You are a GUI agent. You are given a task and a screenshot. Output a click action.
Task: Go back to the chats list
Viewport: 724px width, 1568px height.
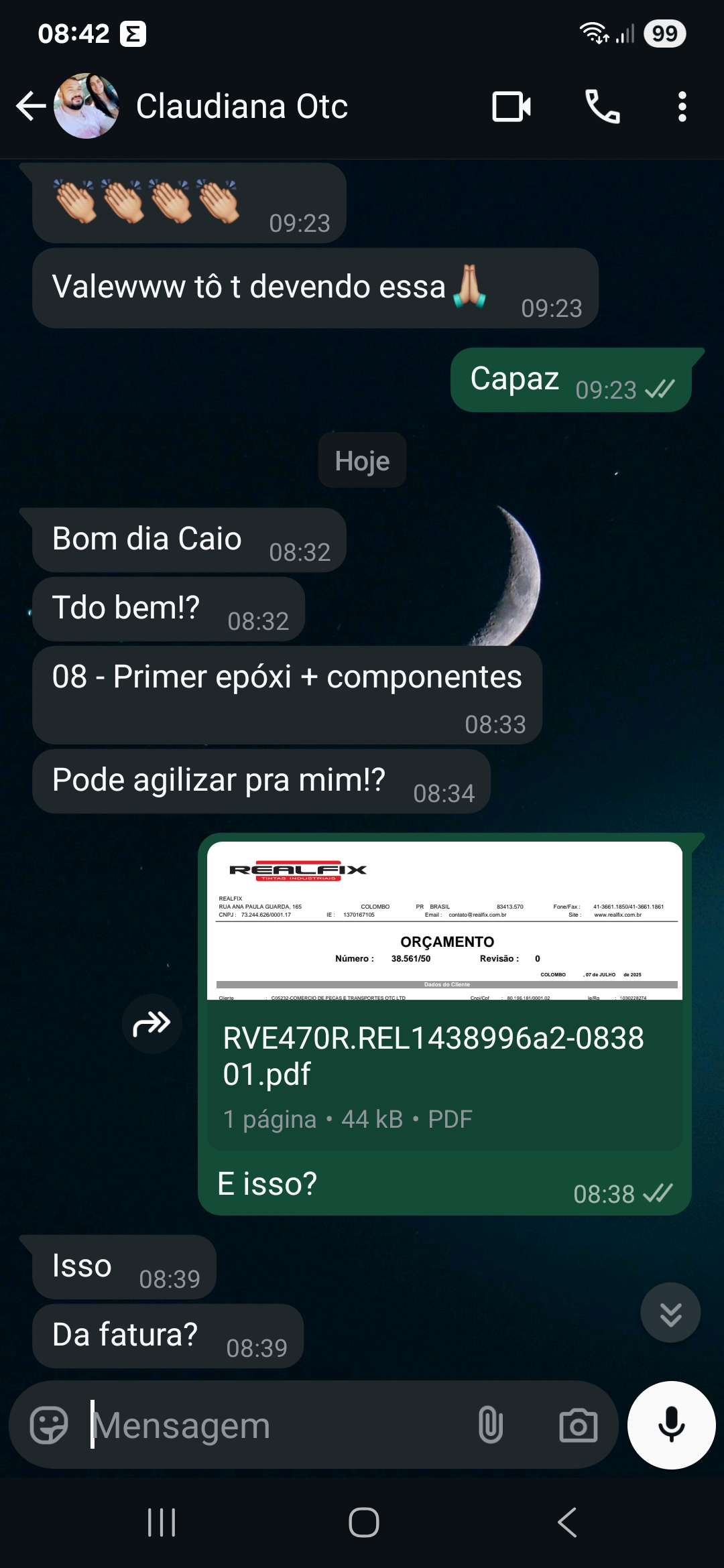(31, 106)
